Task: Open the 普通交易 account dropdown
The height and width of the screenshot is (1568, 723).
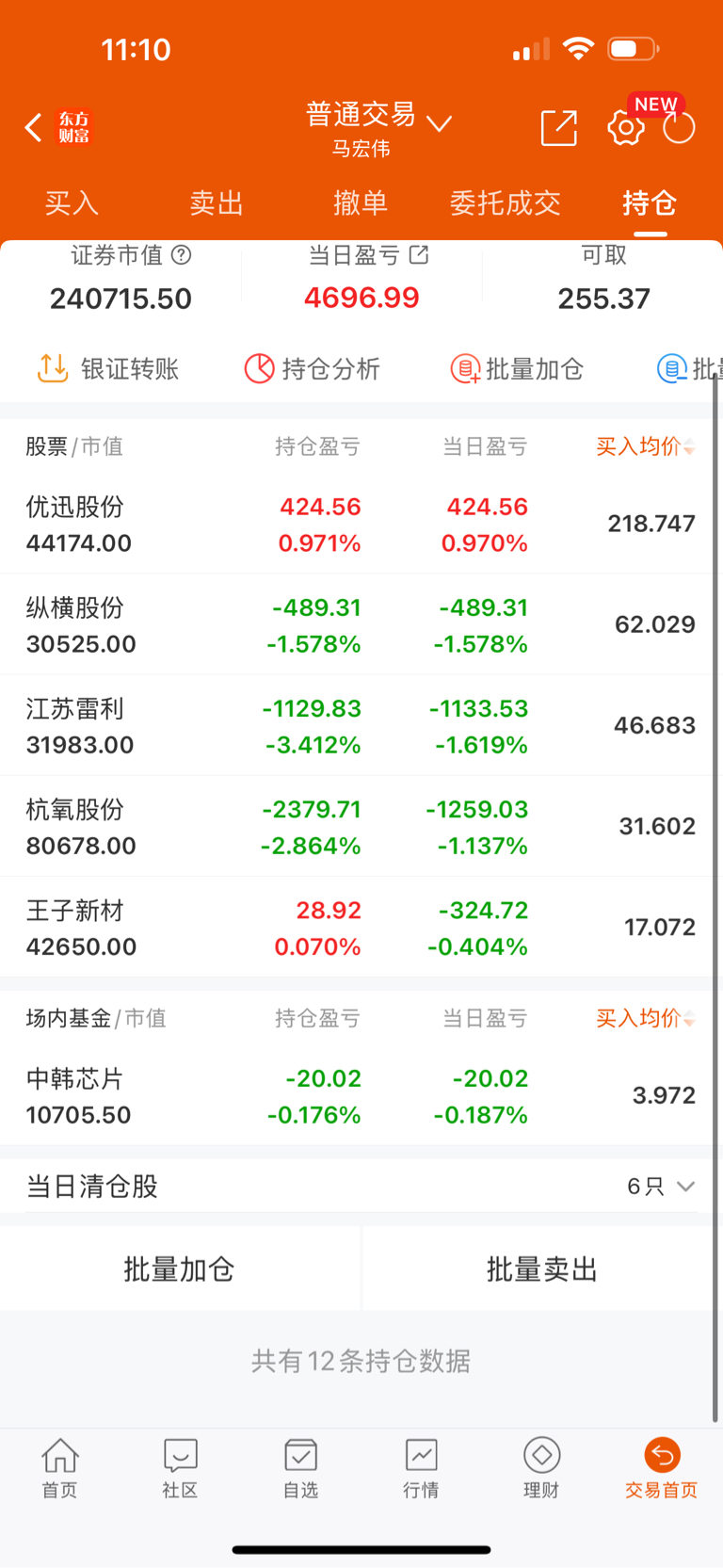Action: (x=378, y=127)
